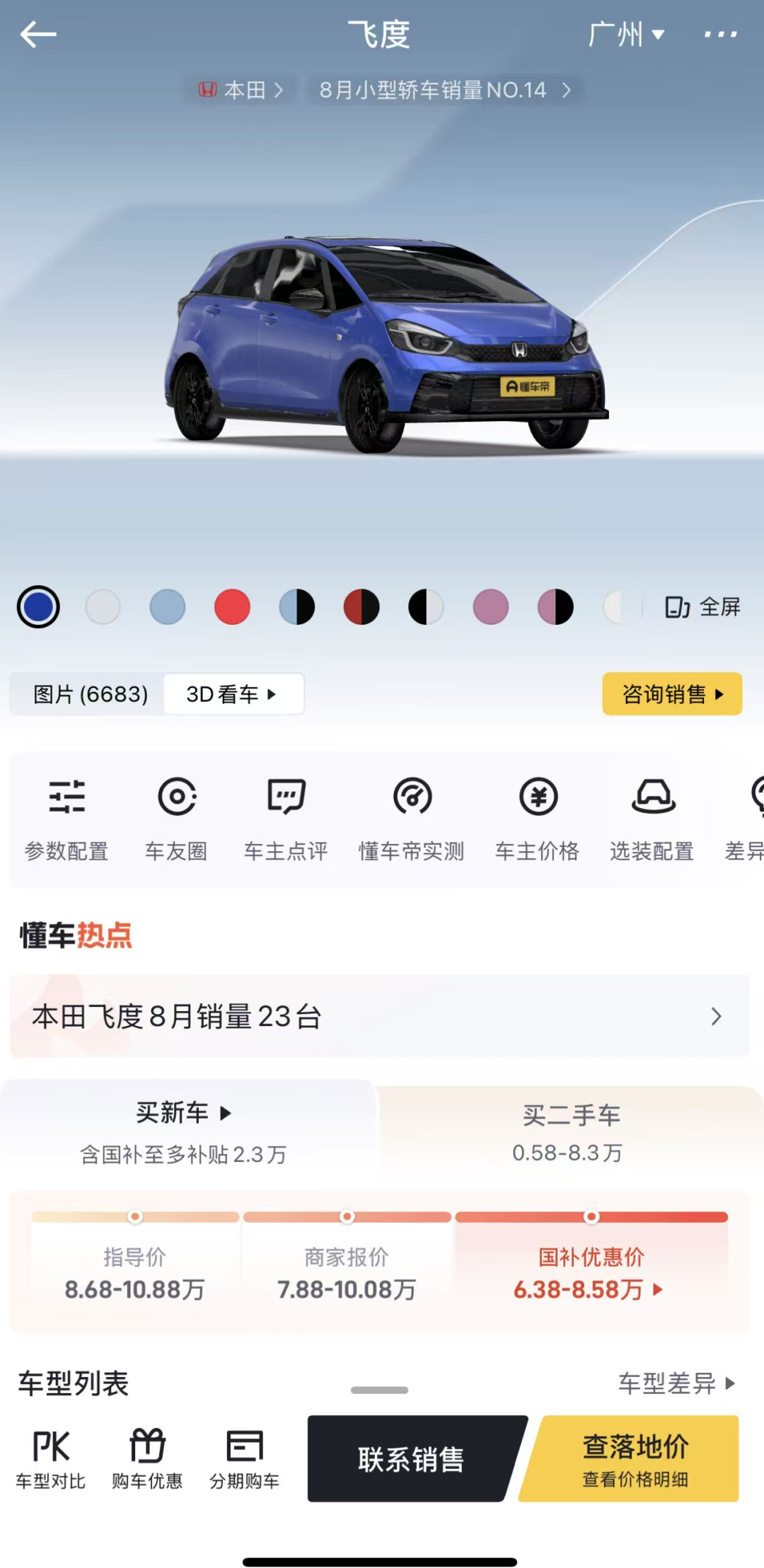Screen dimensions: 764x1568
Task: Change city from 广州 dropdown
Action: click(626, 34)
